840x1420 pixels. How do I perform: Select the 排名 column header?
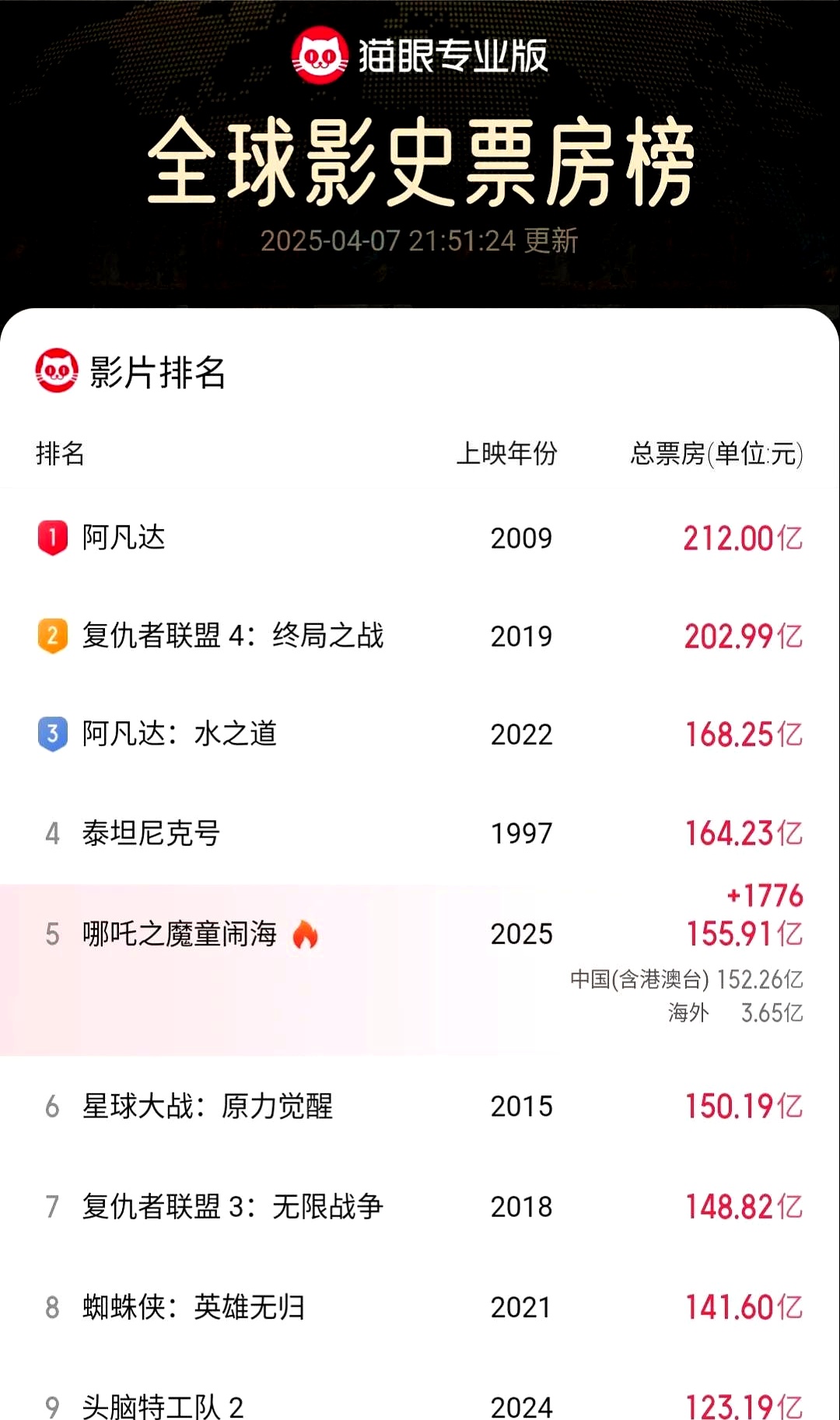pos(61,456)
